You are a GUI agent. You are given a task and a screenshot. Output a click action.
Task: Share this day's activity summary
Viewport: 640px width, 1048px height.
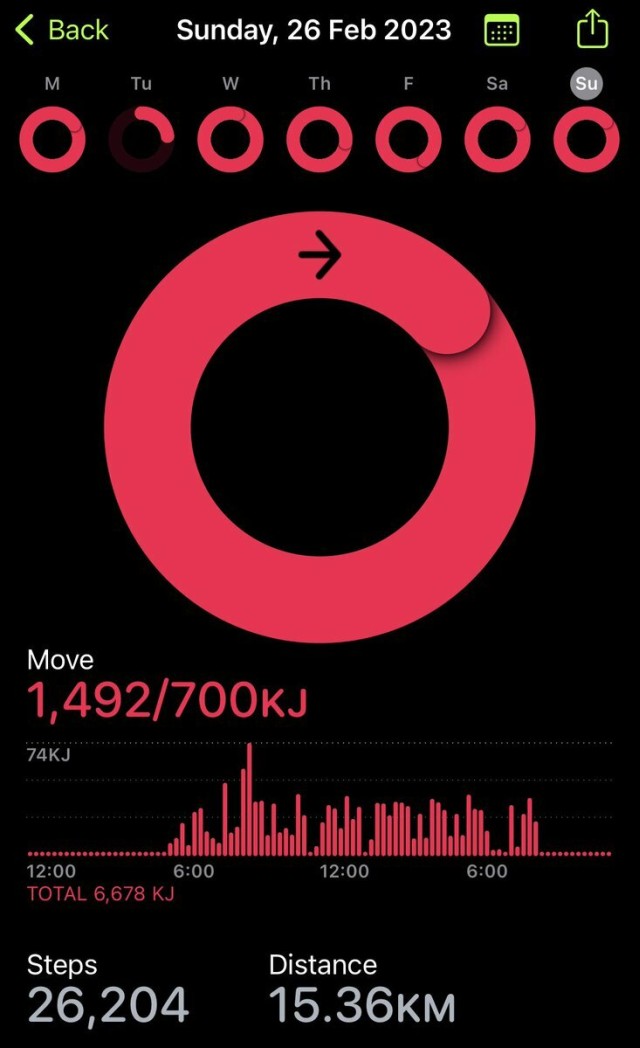click(x=592, y=29)
